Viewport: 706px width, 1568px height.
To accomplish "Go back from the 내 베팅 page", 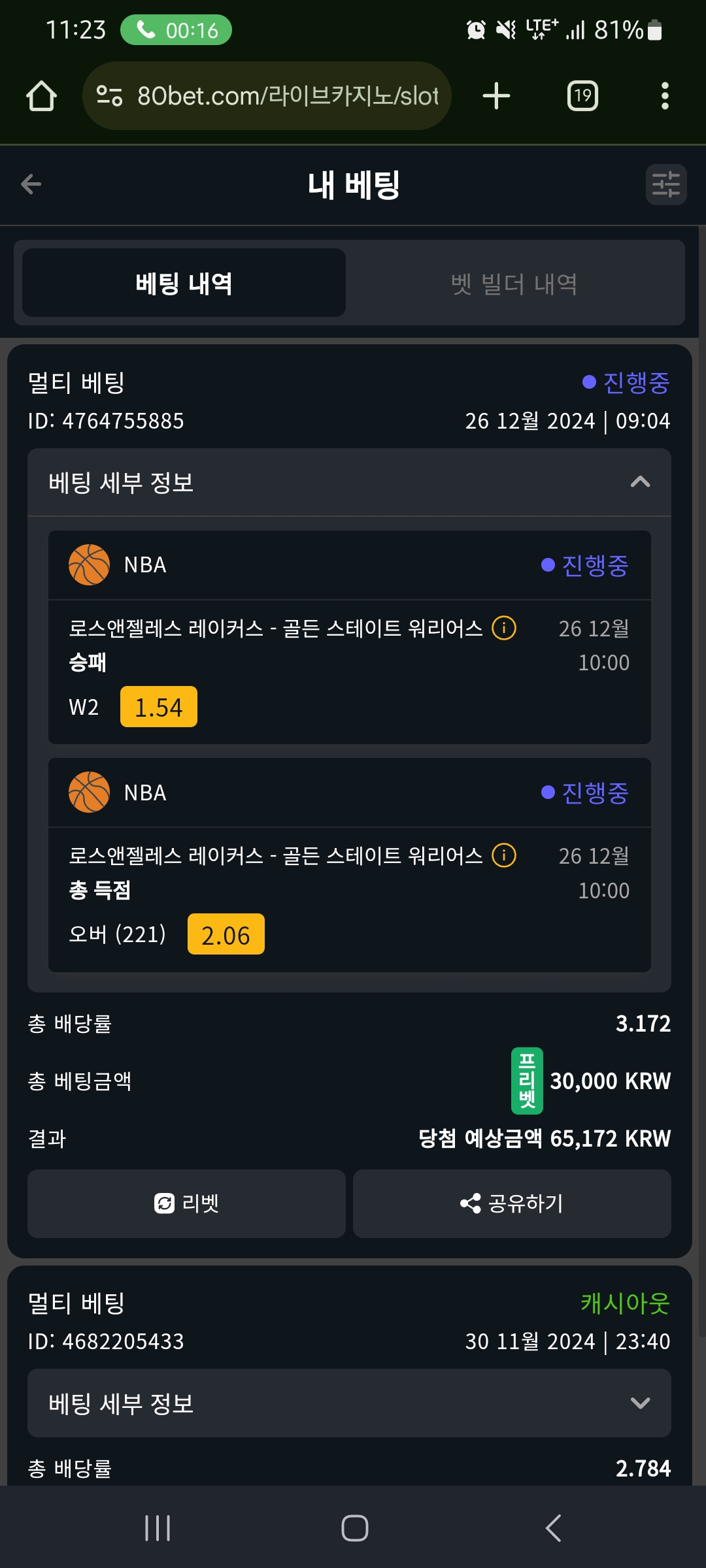I will 31,184.
